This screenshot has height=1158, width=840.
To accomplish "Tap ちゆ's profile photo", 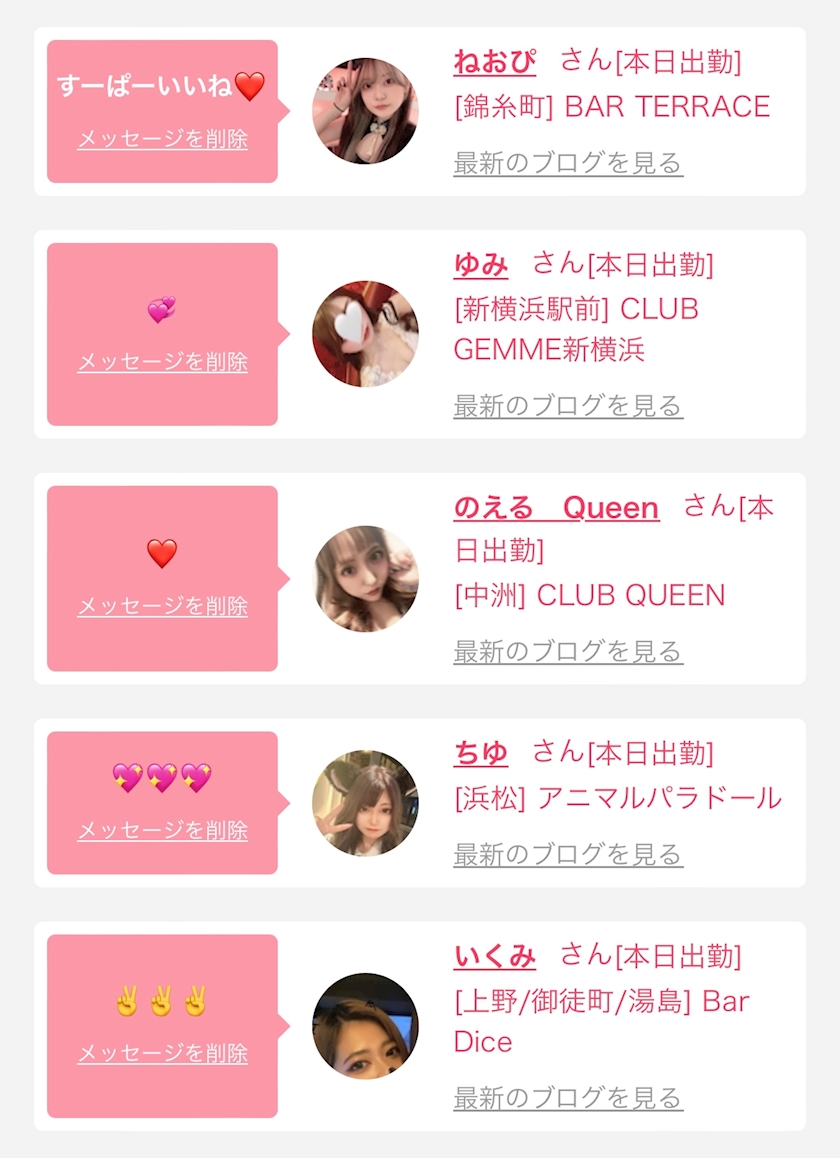I will tap(365, 803).
